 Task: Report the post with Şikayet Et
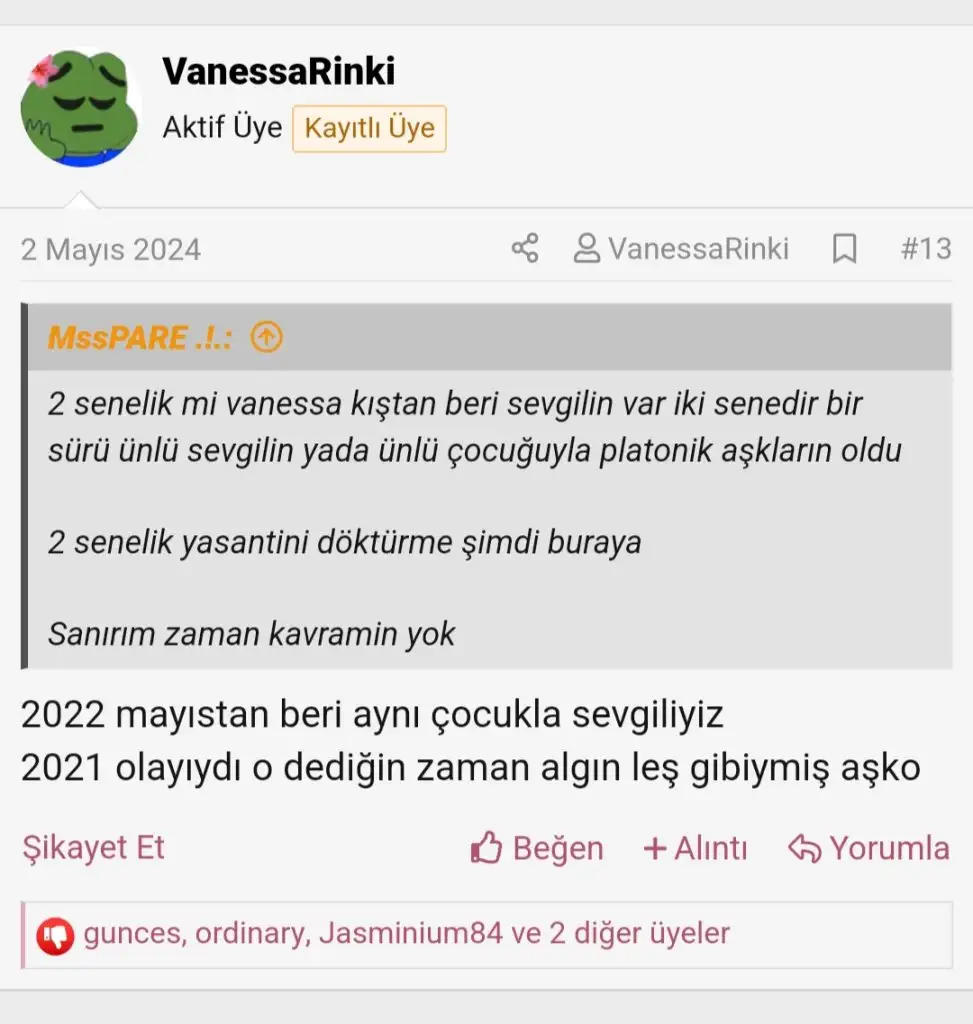coord(93,847)
